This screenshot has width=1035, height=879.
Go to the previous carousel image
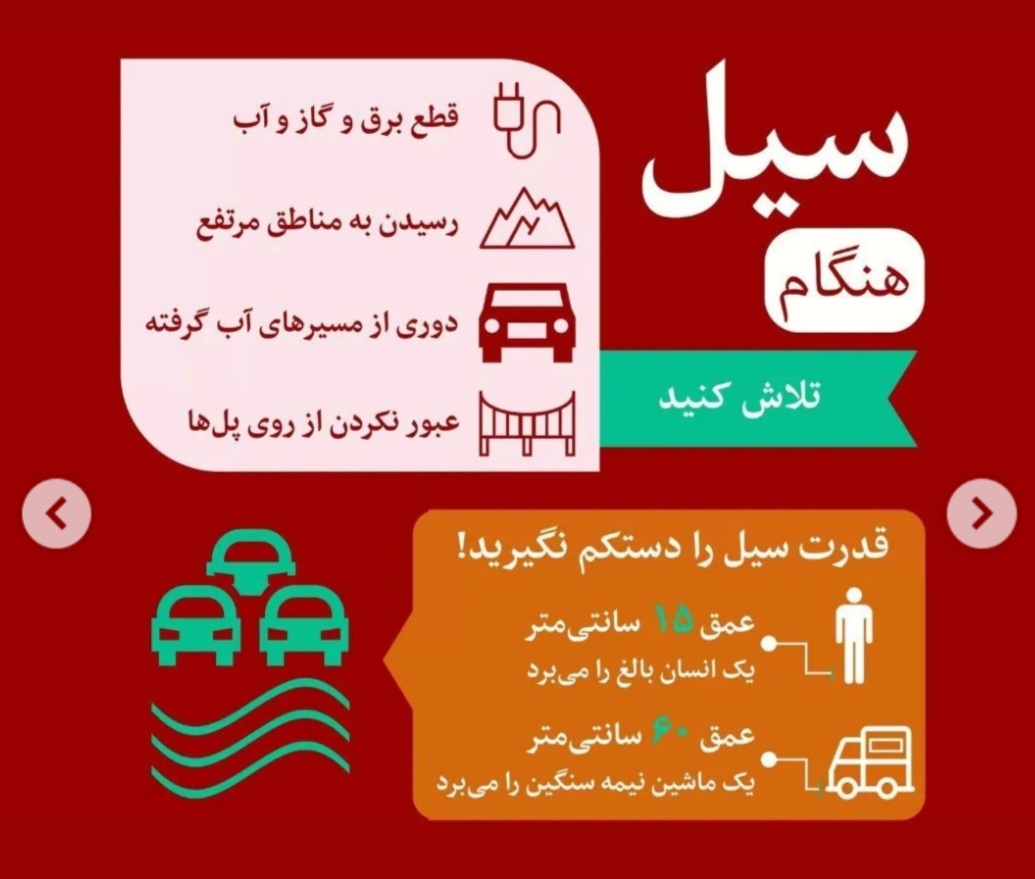[57, 514]
